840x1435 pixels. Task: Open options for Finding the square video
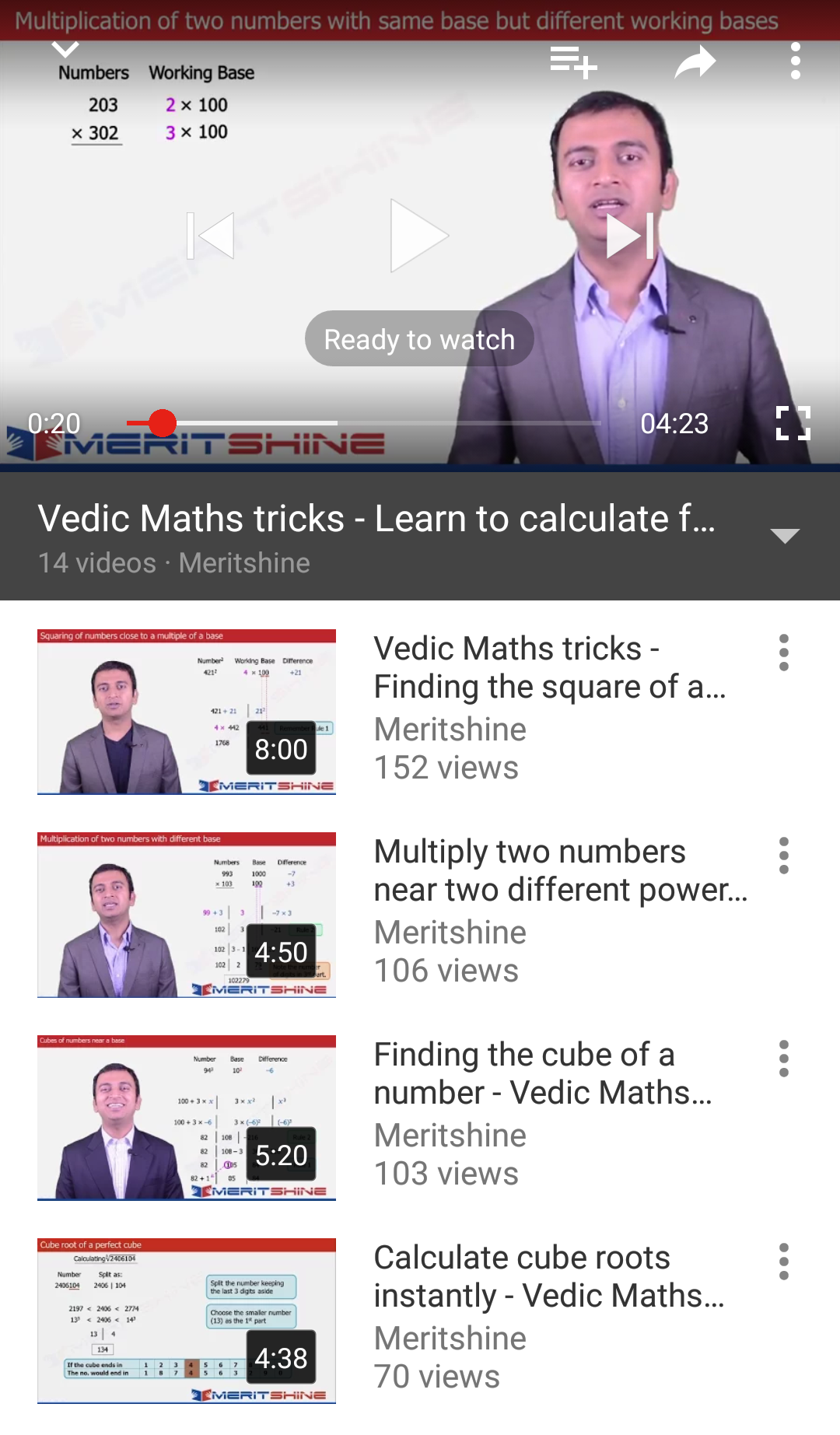click(x=784, y=653)
